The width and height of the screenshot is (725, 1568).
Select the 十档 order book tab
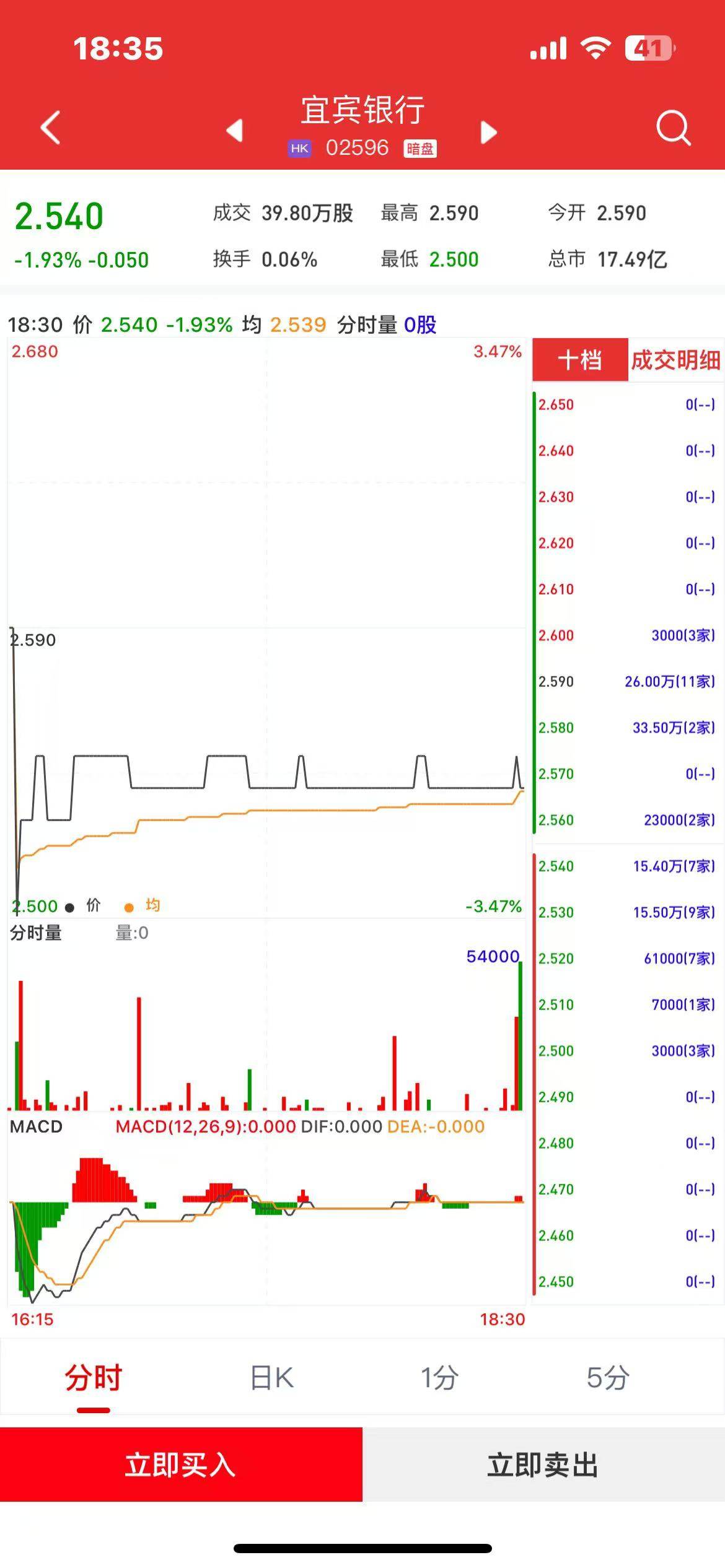point(580,360)
